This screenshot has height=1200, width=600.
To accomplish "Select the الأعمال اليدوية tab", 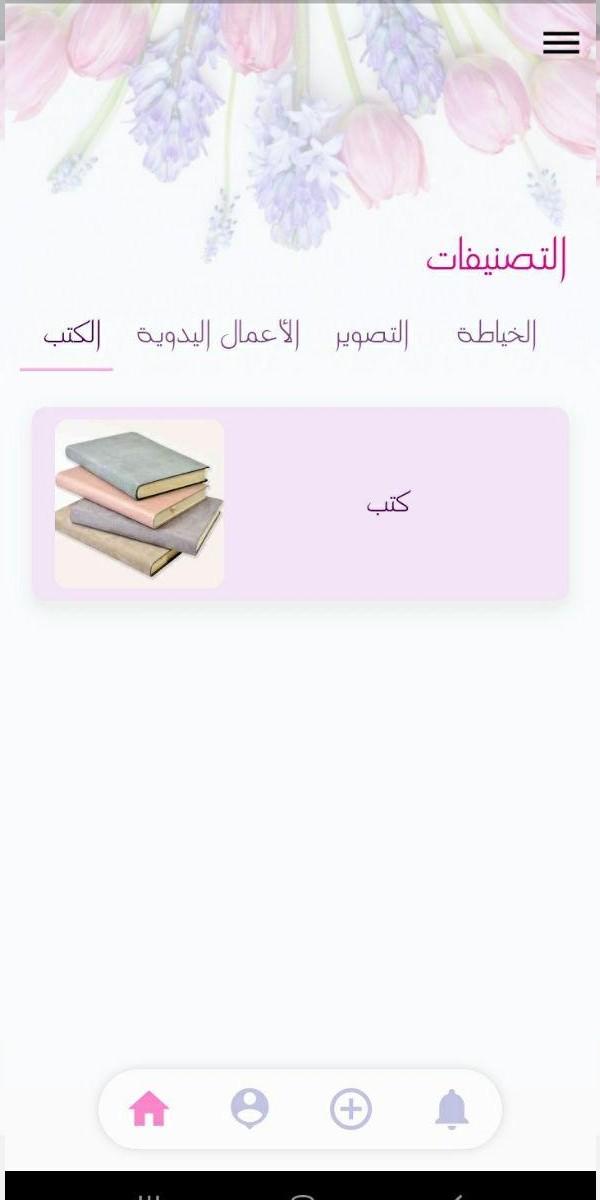I will [x=218, y=334].
